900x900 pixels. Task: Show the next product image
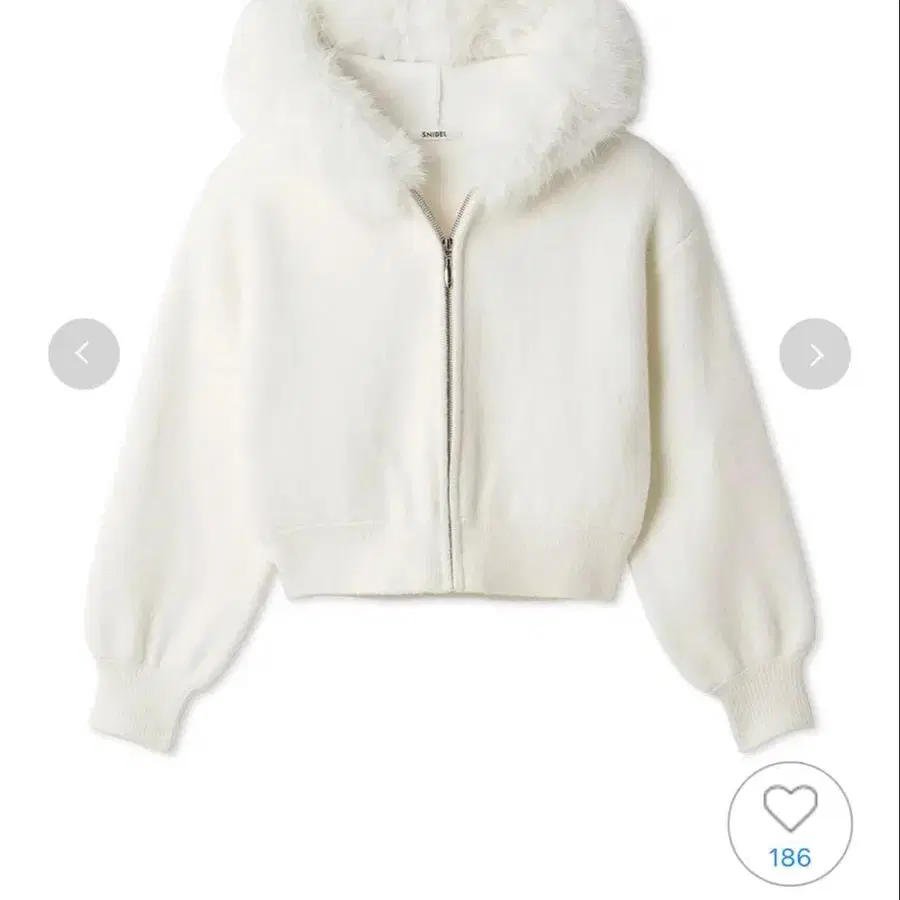[815, 354]
